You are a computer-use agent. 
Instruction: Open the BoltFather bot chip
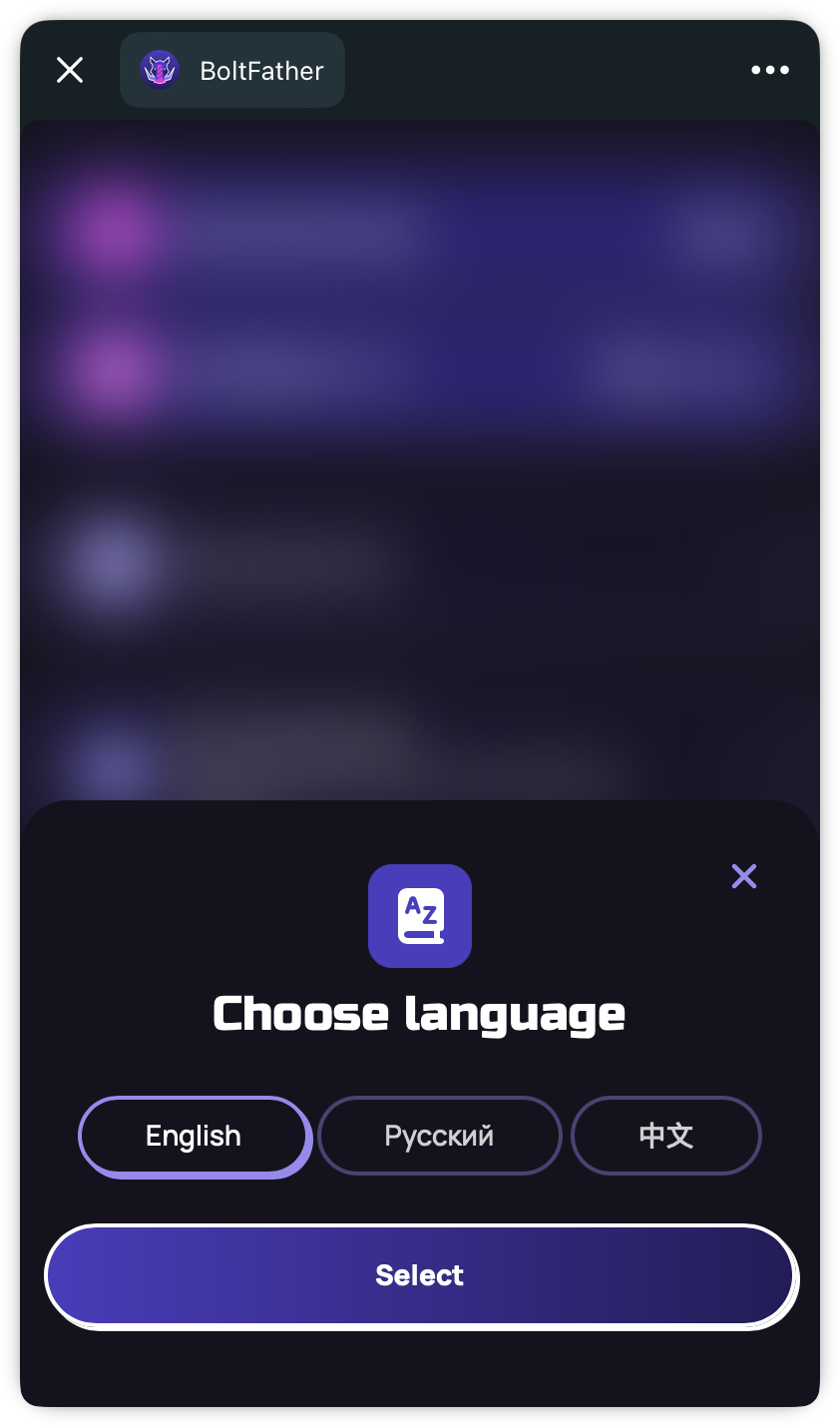232,71
